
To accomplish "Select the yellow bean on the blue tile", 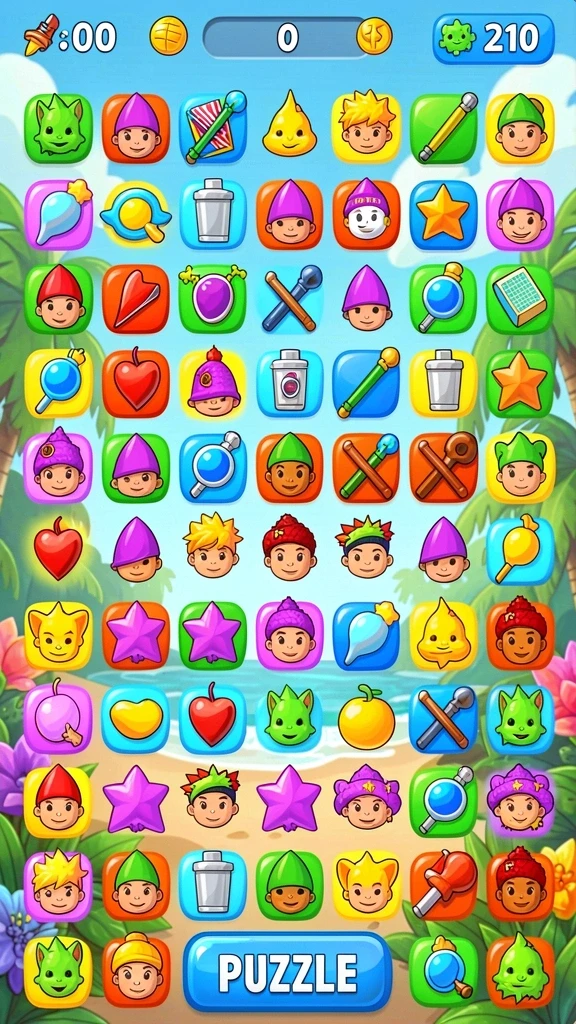I will pyautogui.click(x=135, y=719).
